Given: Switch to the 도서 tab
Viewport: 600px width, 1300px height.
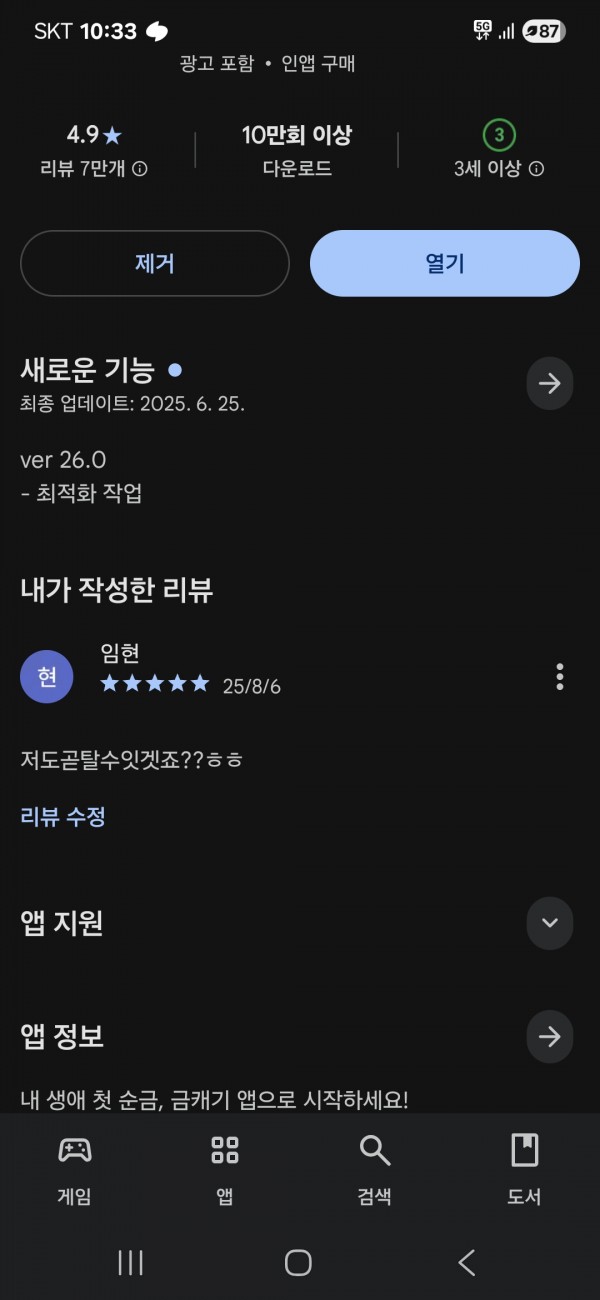Looking at the screenshot, I should pyautogui.click(x=525, y=1169).
